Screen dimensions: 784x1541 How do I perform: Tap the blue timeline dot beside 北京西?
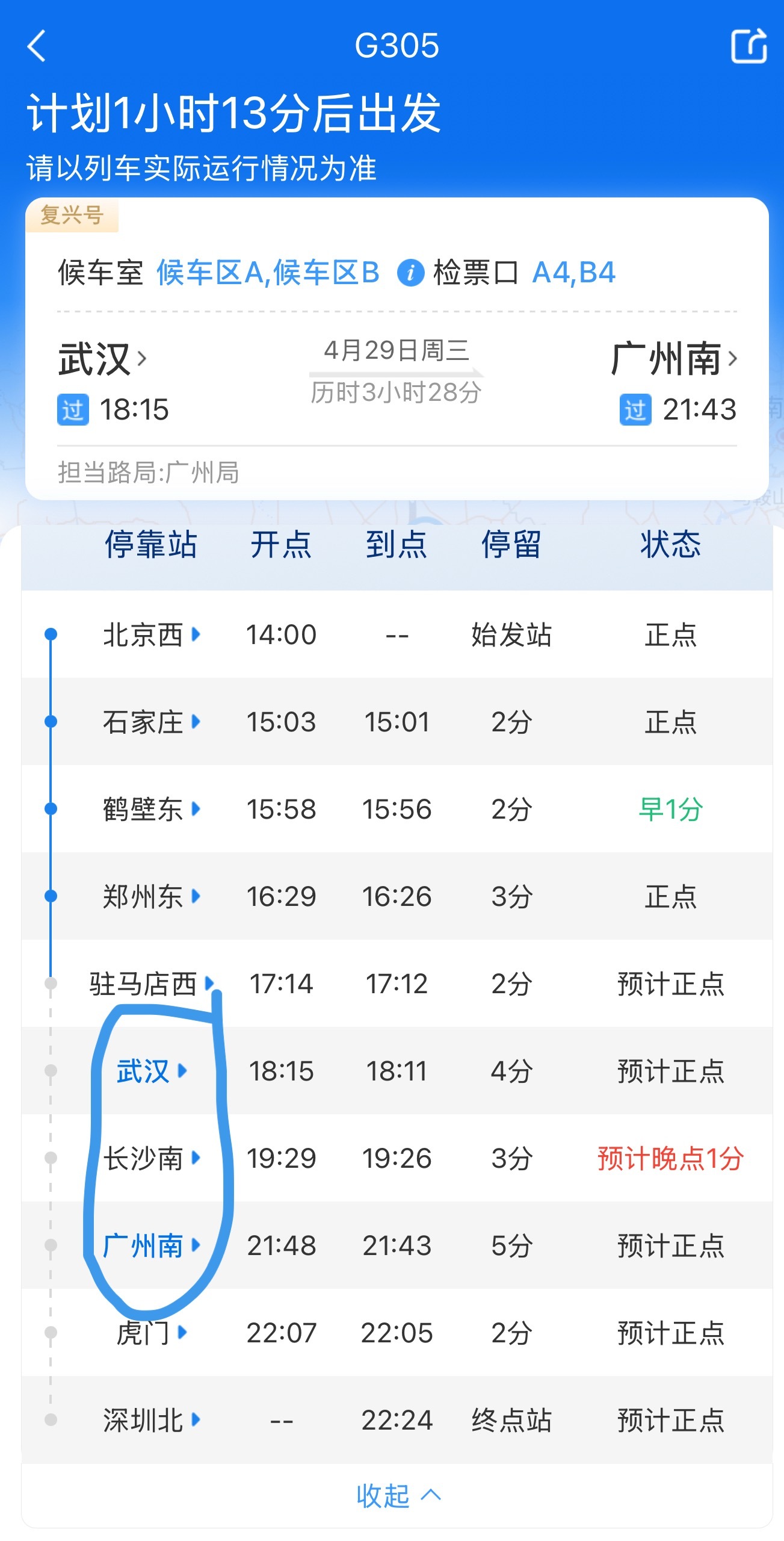tap(51, 633)
